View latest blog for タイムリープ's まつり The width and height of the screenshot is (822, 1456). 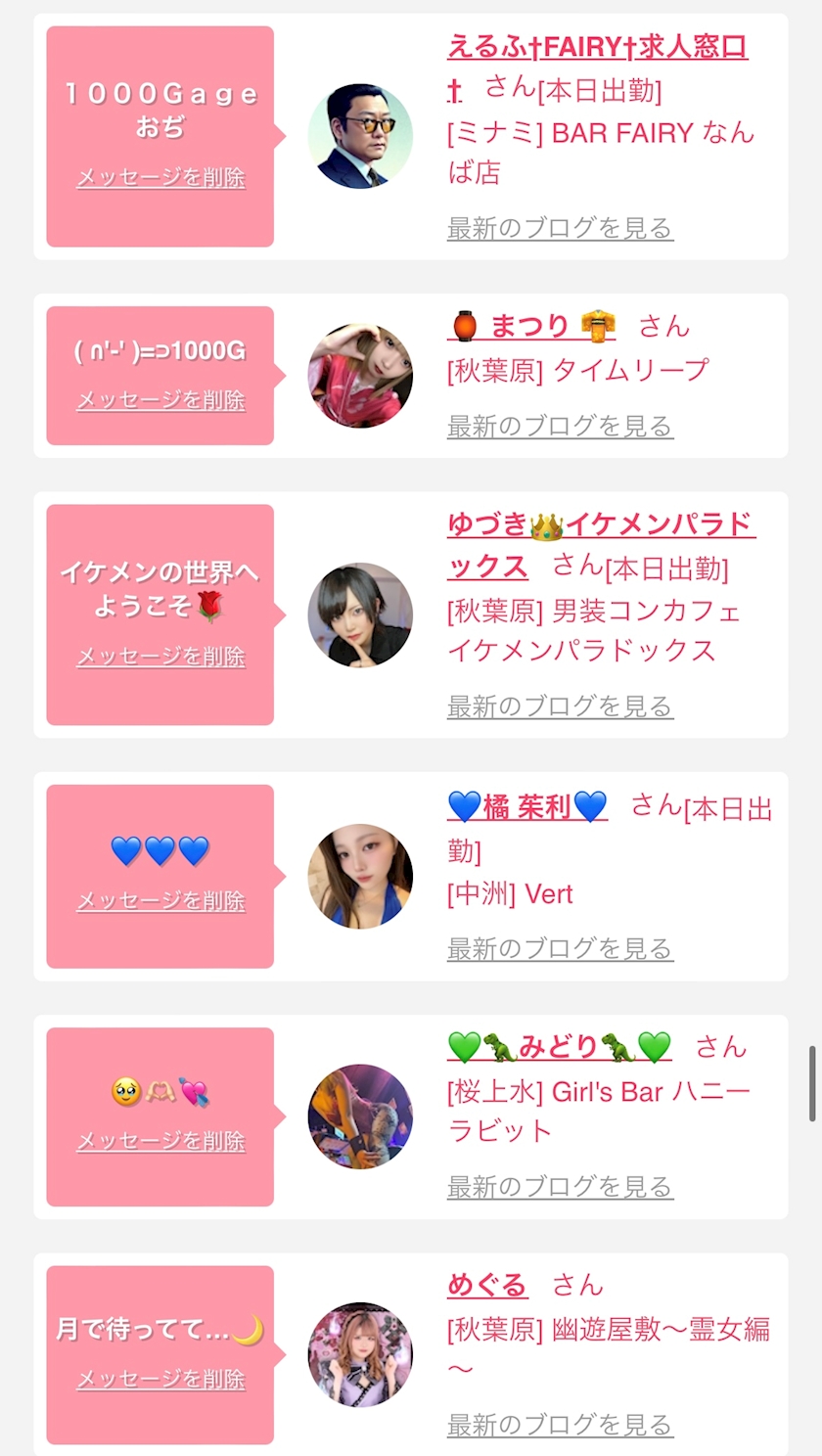pyautogui.click(x=560, y=426)
